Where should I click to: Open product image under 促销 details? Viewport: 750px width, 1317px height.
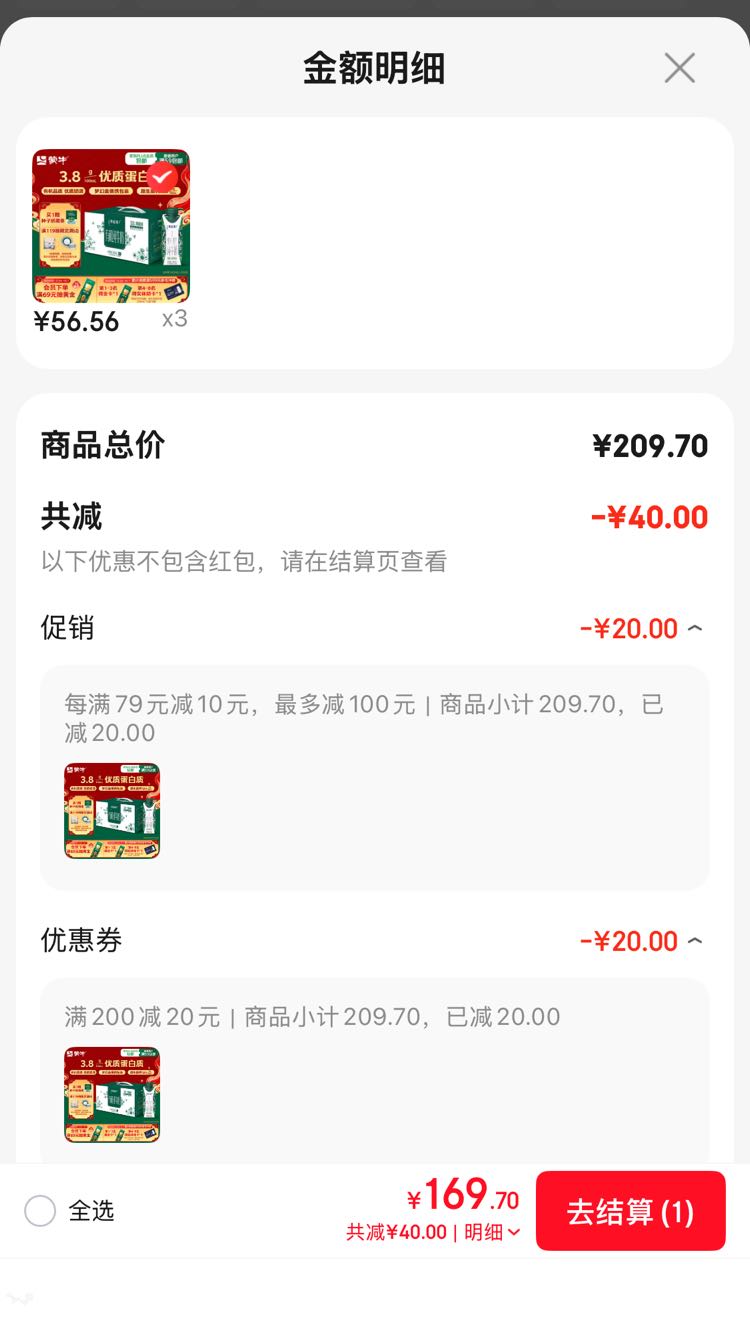(112, 811)
